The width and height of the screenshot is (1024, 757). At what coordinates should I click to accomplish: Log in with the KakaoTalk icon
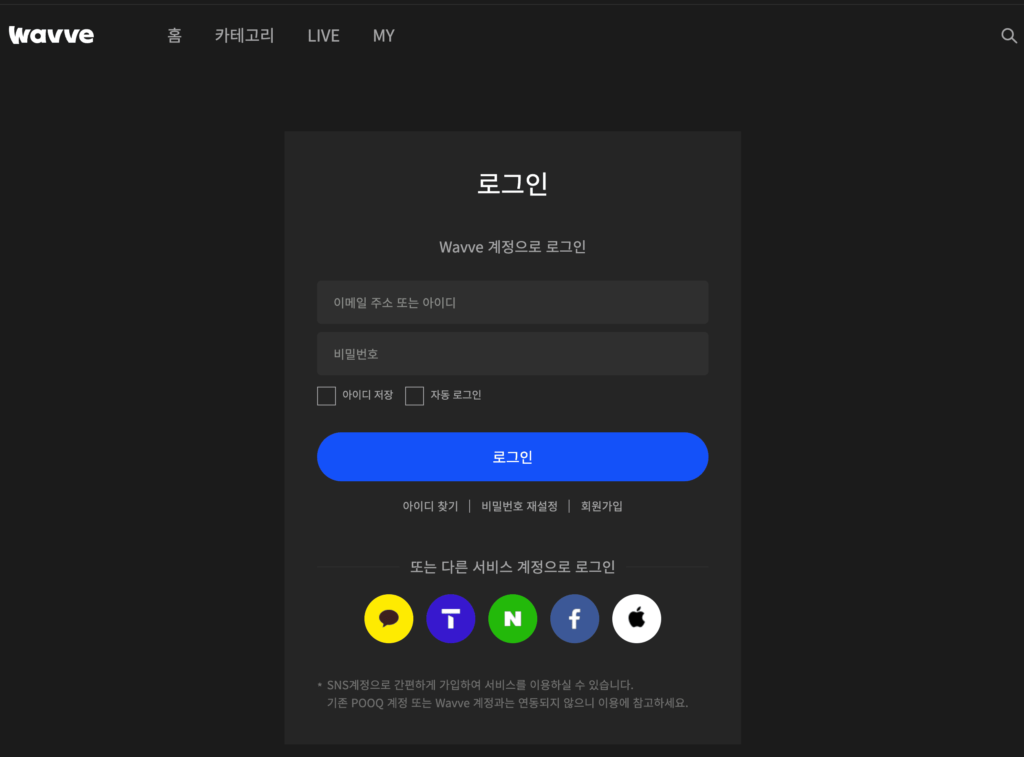[x=389, y=619]
